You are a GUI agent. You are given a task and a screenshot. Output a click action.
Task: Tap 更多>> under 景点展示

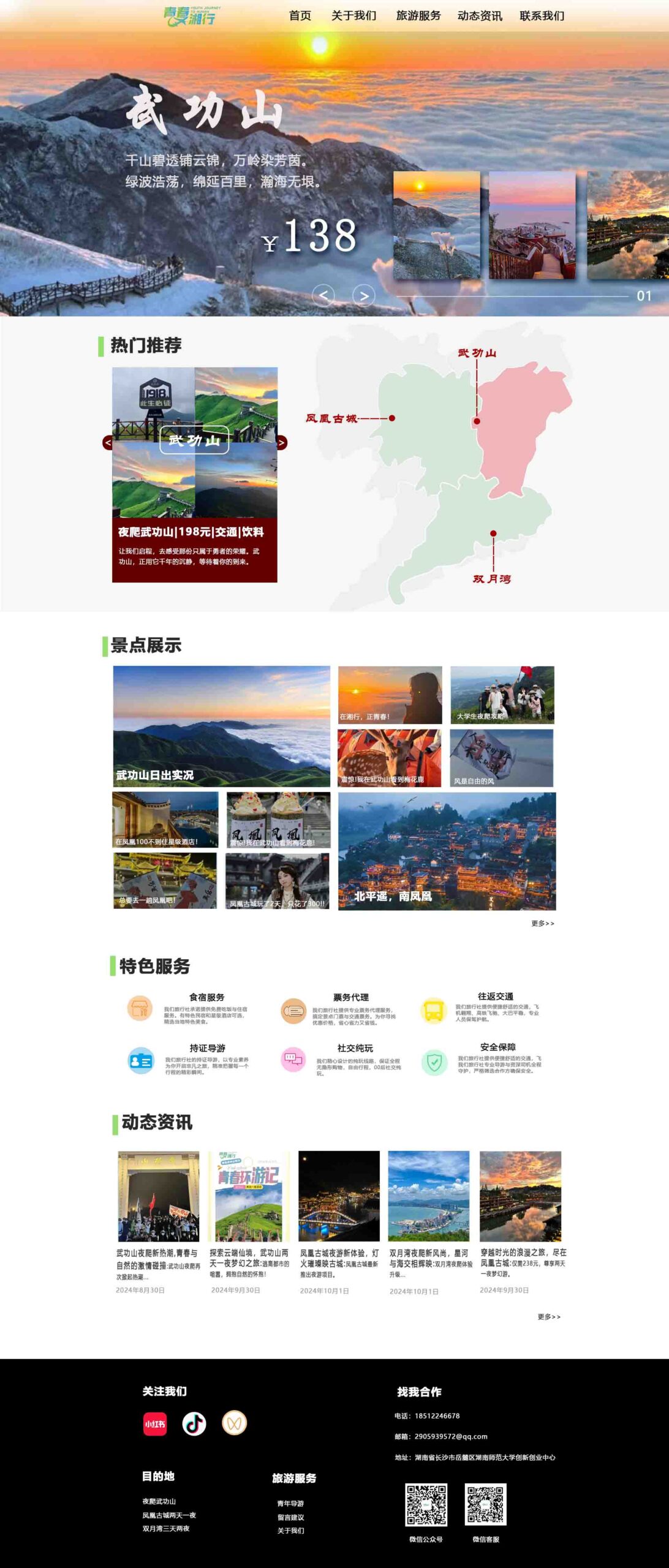542,923
